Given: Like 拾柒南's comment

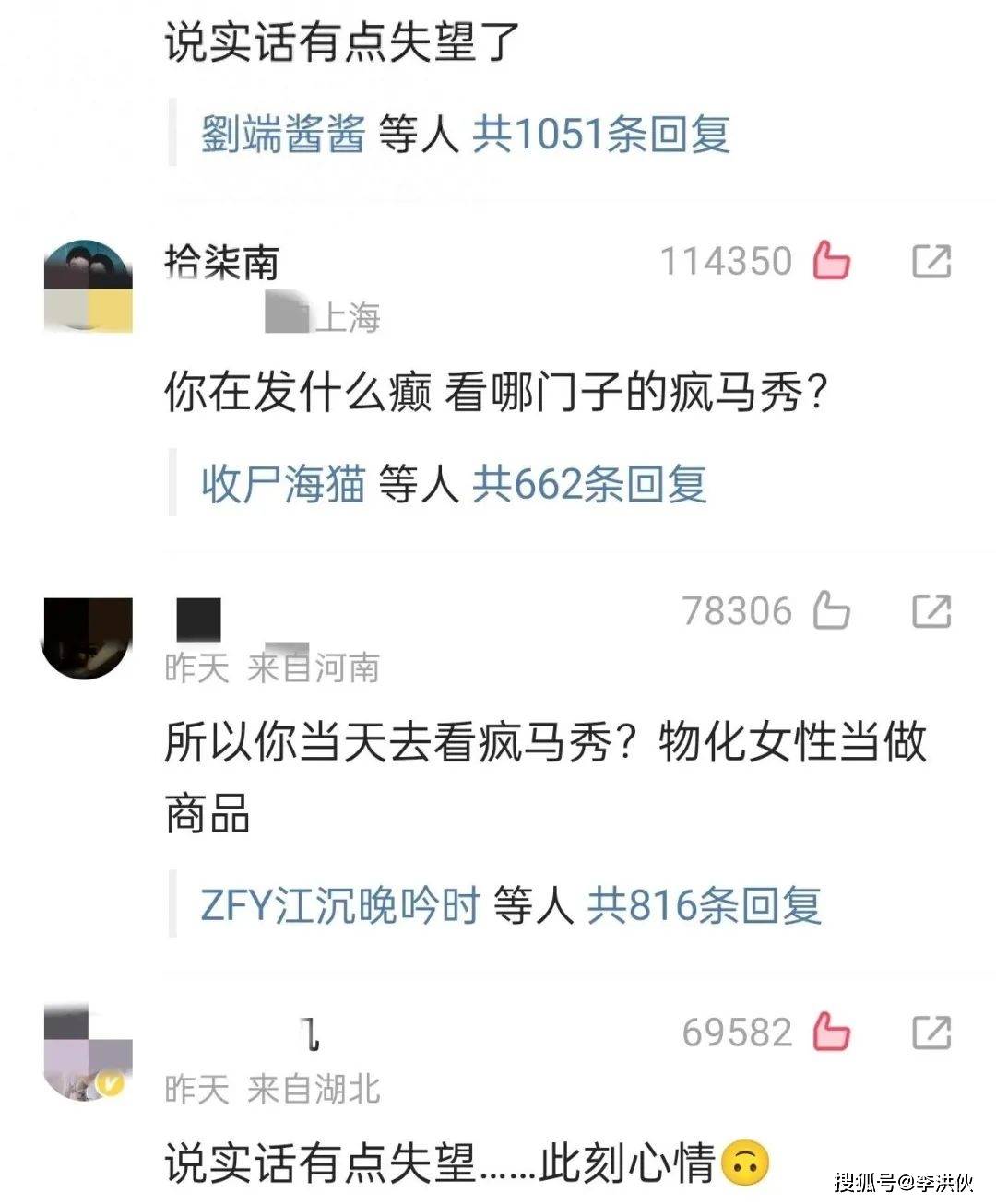Looking at the screenshot, I should tap(831, 261).
